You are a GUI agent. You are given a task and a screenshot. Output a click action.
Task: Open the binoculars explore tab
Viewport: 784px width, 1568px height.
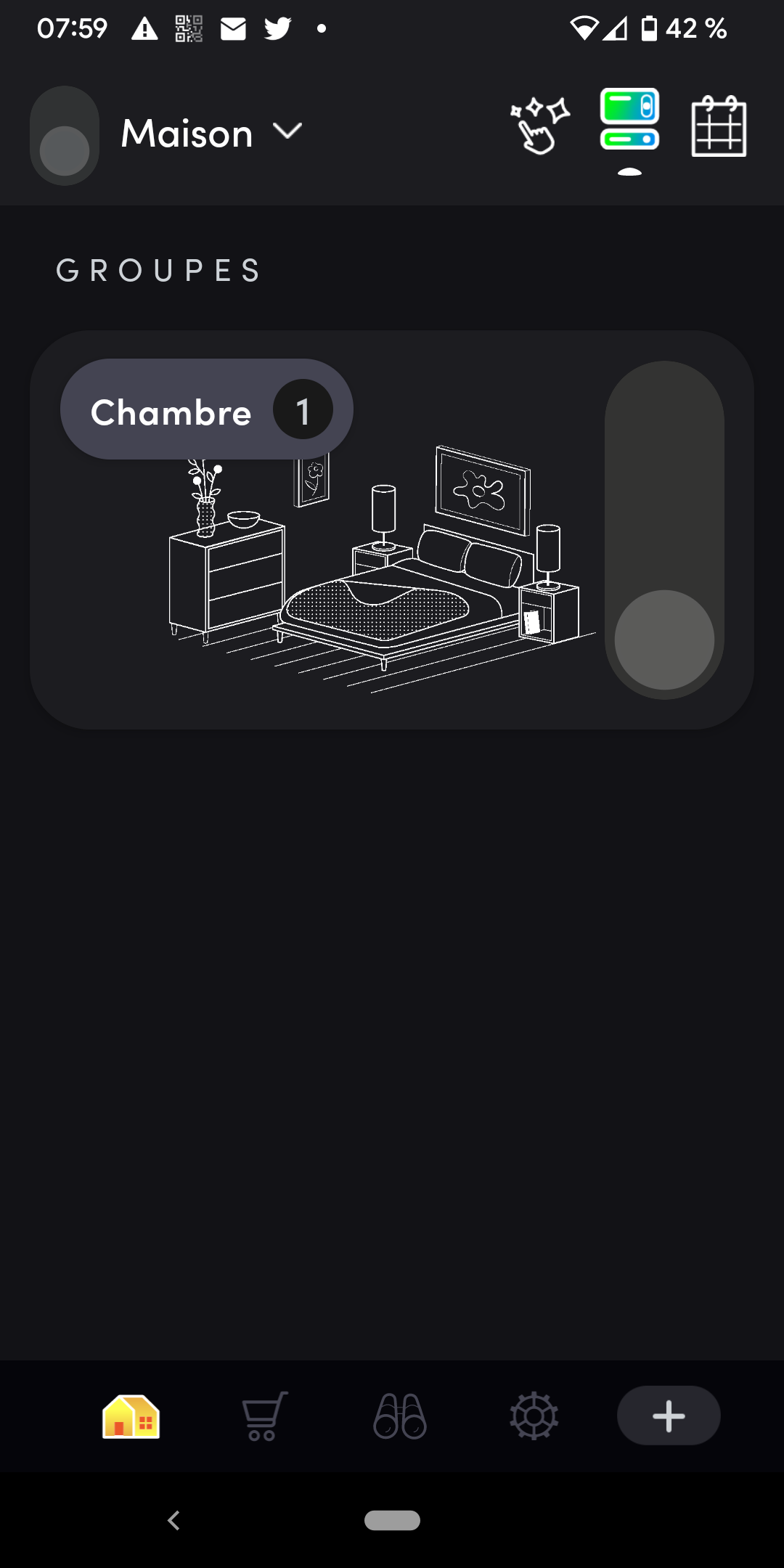(x=400, y=1416)
